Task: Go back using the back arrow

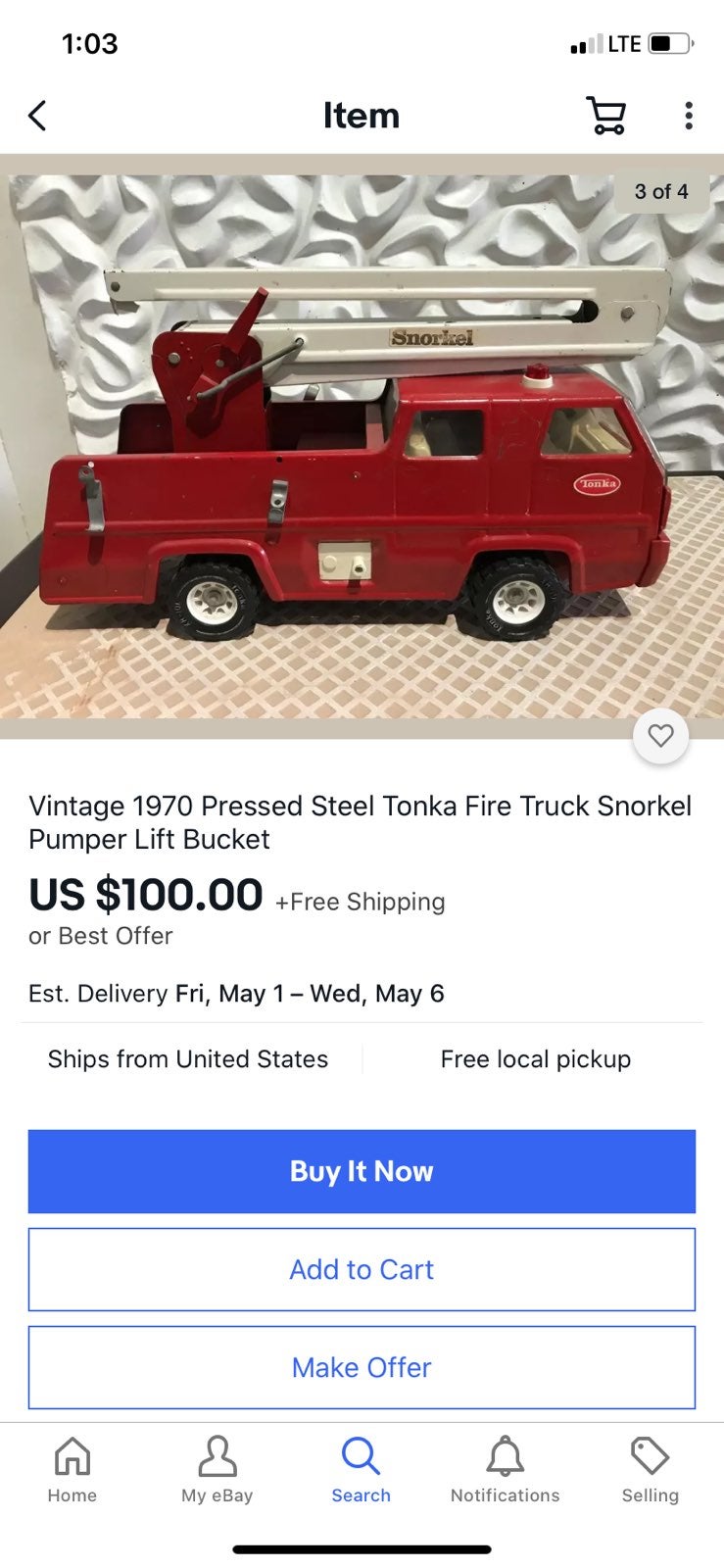Action: [x=37, y=116]
